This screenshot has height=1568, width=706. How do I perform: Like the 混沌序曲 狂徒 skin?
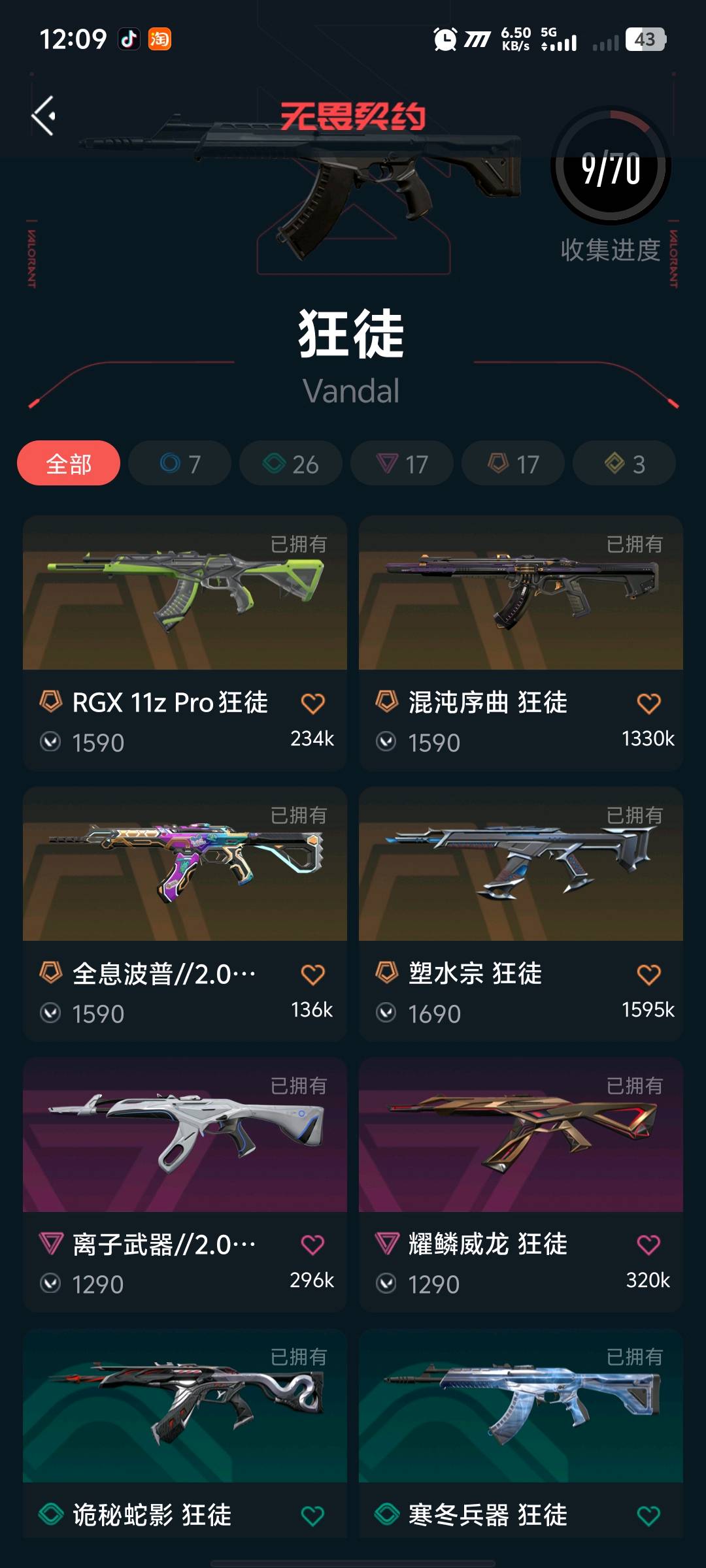point(648,704)
